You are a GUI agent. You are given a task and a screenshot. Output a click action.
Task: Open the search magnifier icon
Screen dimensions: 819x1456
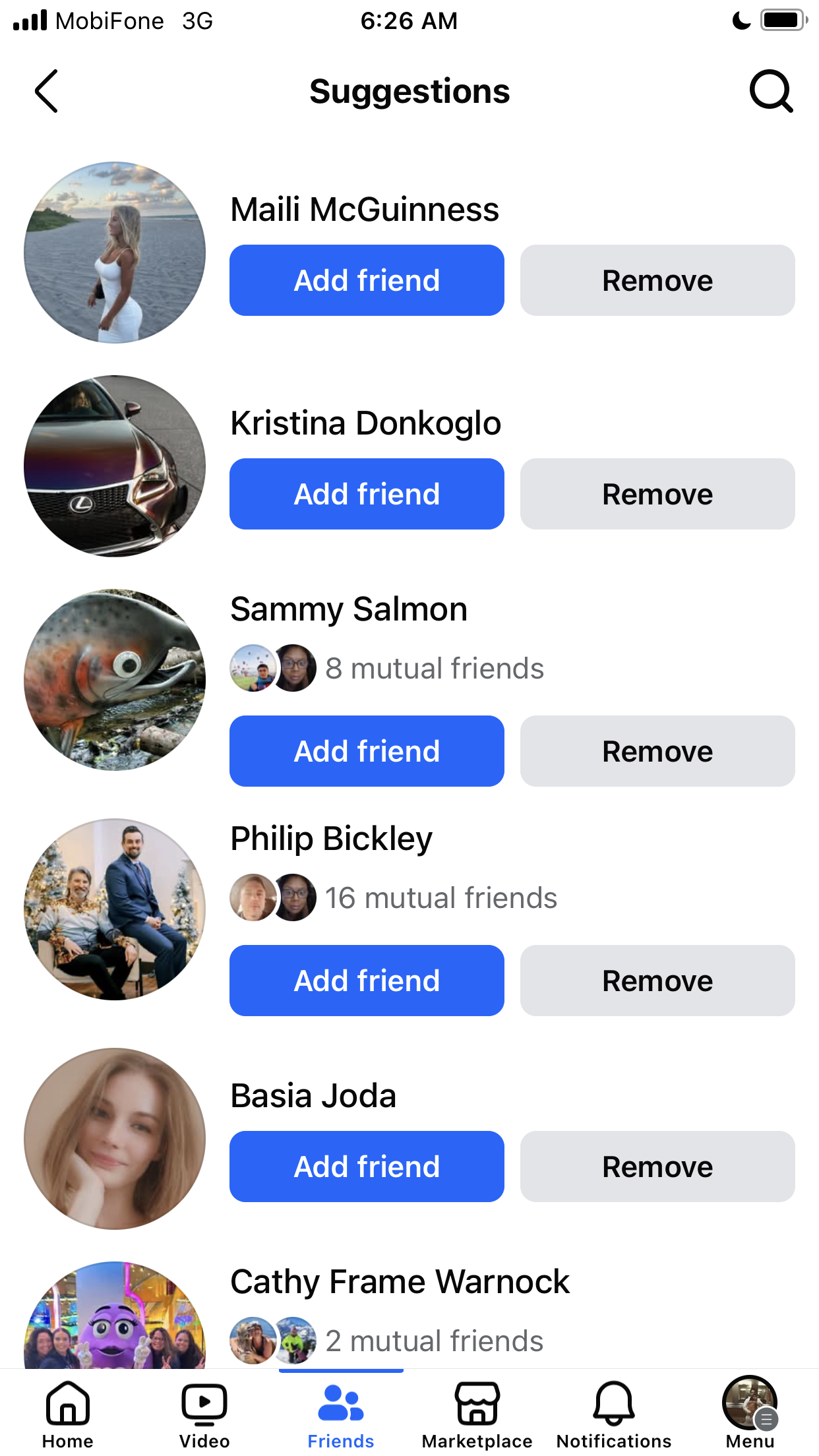771,91
